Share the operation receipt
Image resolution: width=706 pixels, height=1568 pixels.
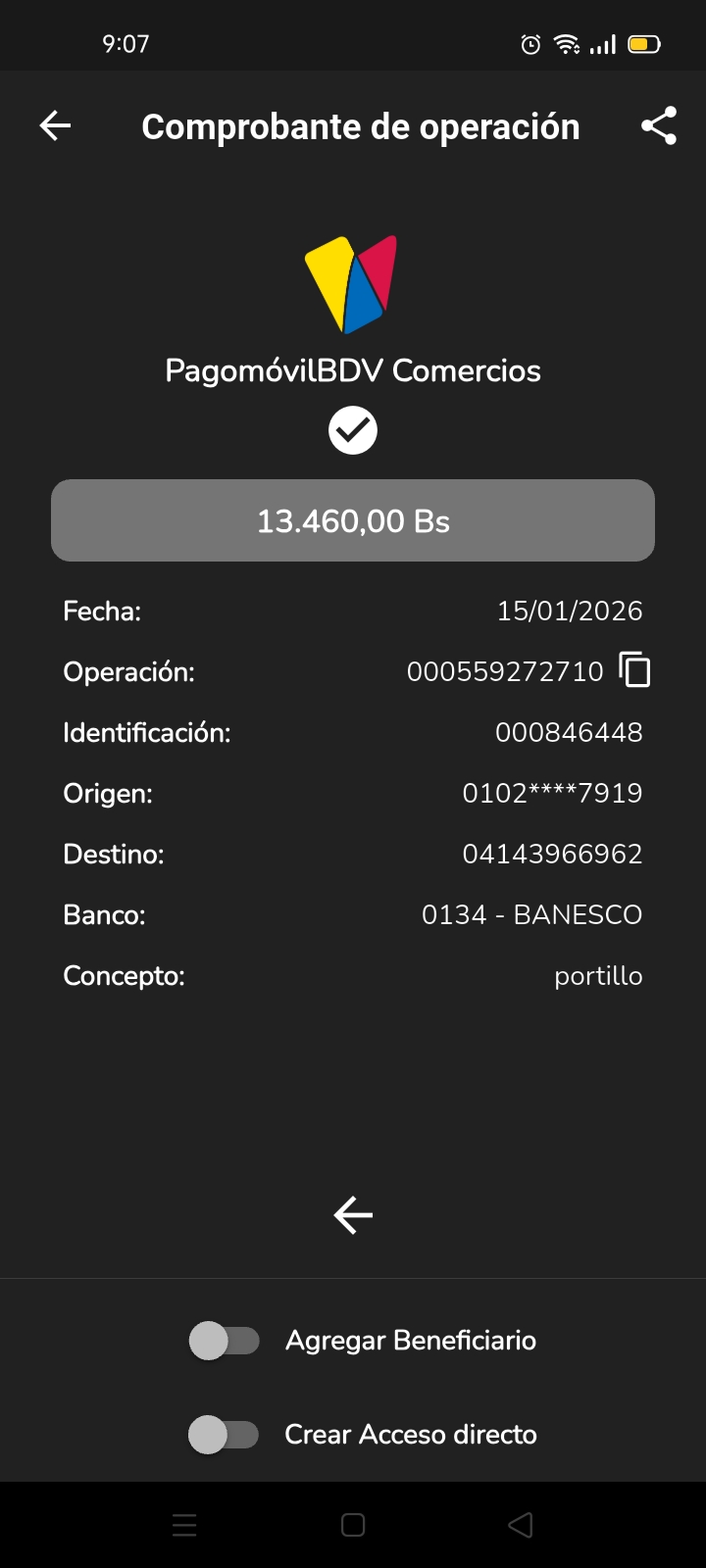pos(659,125)
